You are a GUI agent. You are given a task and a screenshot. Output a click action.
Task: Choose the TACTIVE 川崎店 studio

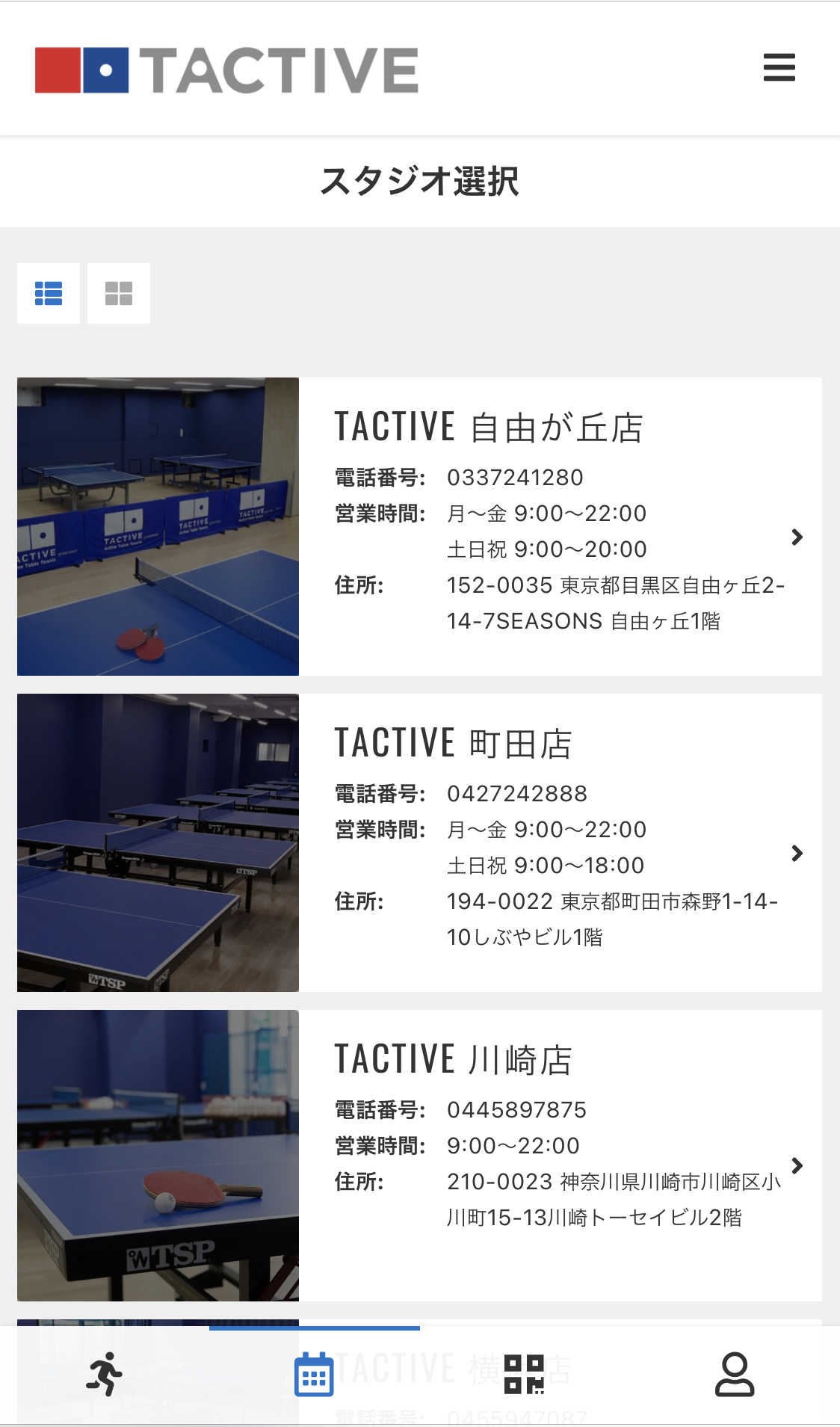point(419,1155)
